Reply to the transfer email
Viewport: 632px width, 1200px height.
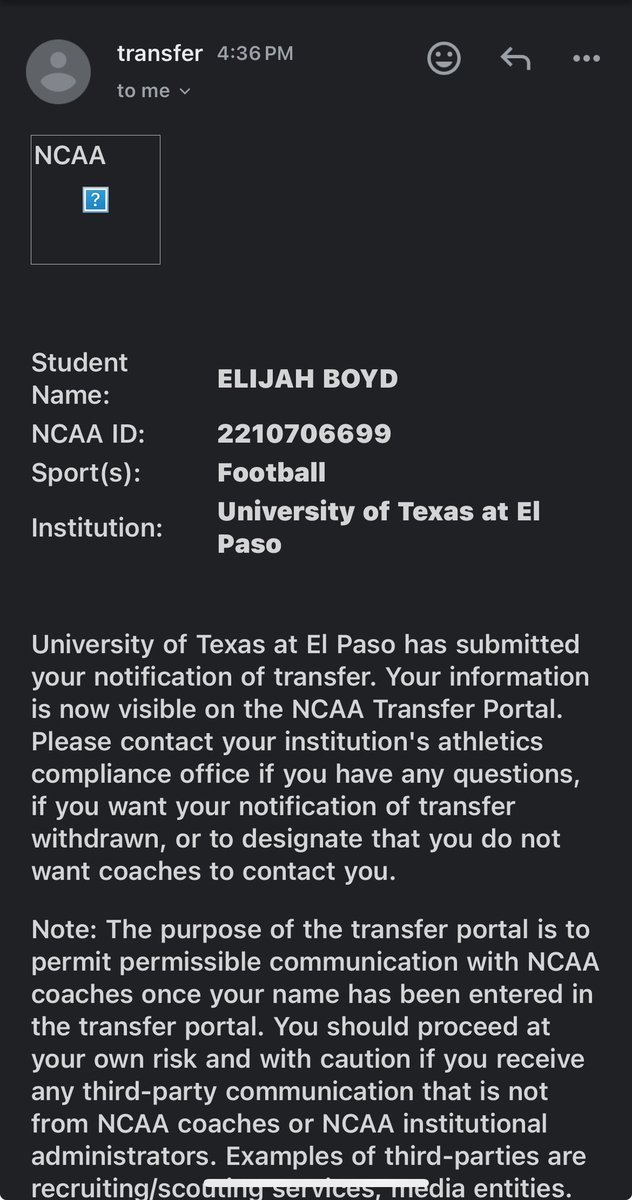click(x=514, y=58)
